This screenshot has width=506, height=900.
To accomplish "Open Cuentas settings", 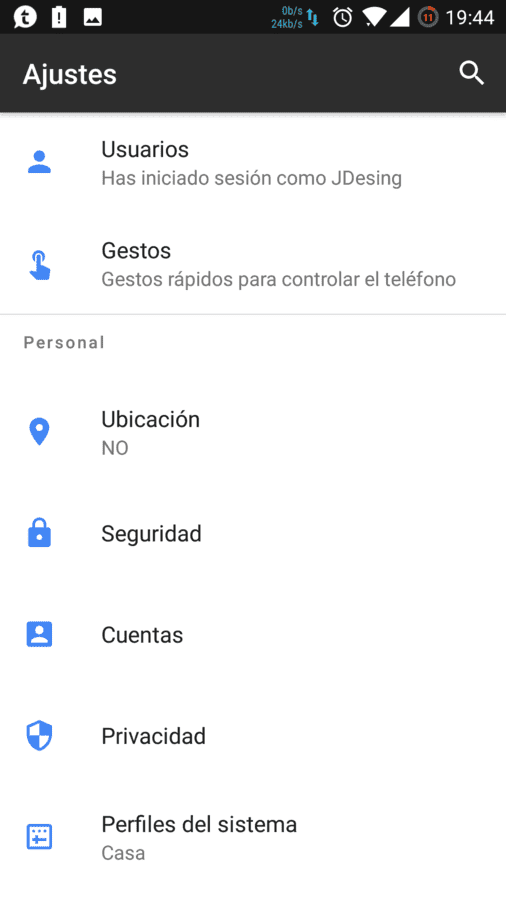I will click(x=253, y=635).
